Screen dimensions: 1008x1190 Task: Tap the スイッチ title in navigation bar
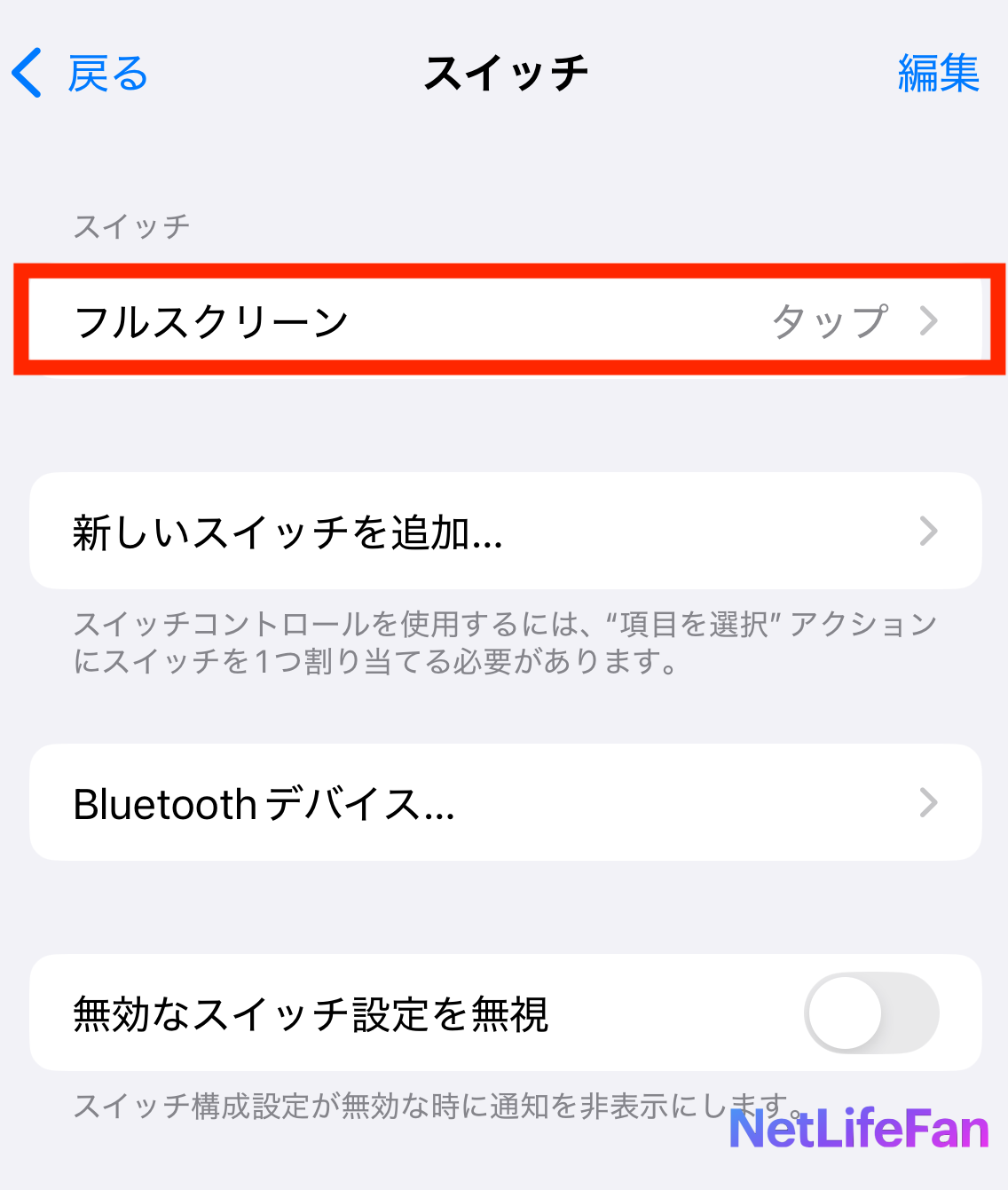point(504,75)
